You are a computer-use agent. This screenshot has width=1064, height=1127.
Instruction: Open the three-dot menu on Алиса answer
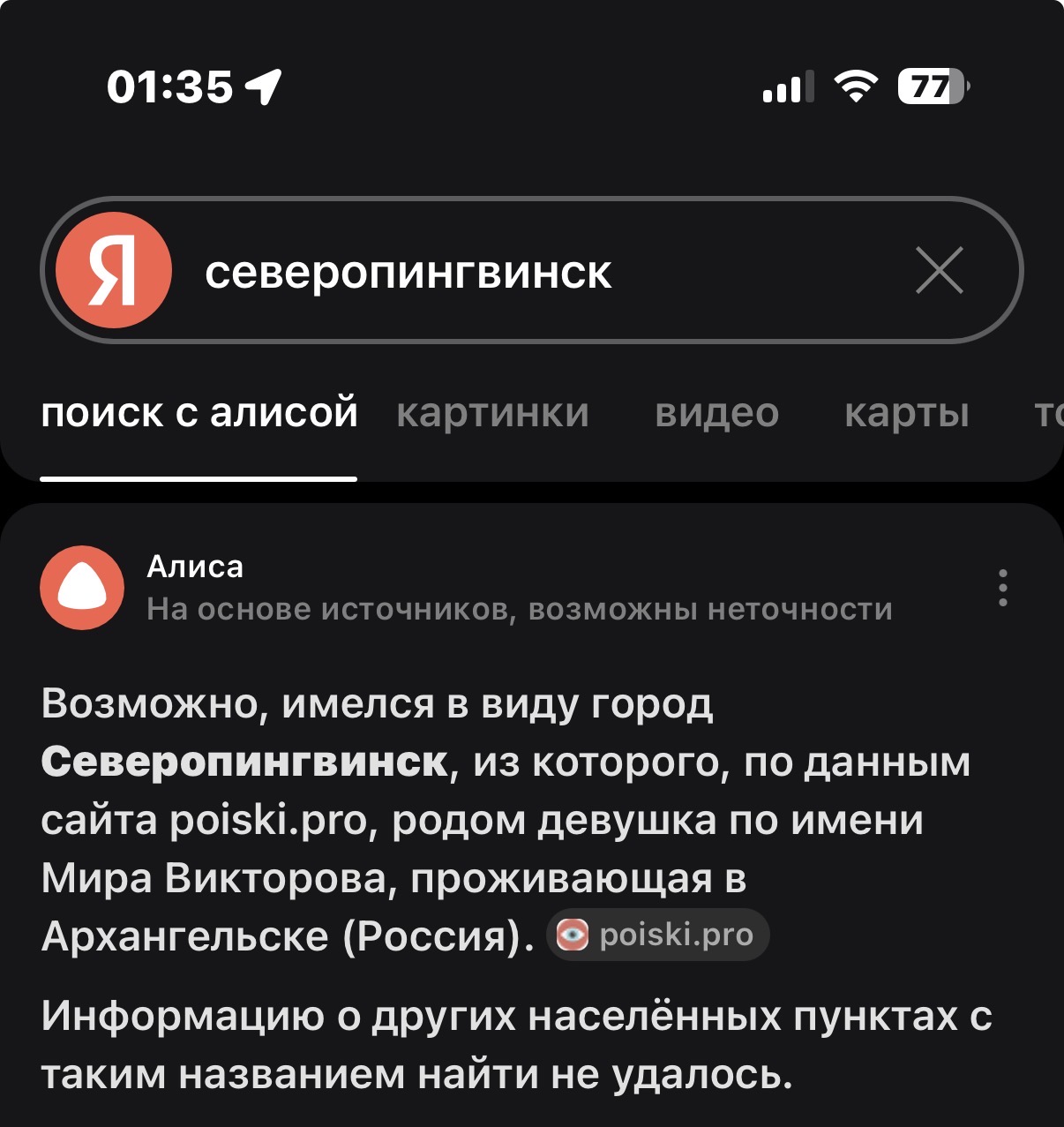tap(1002, 588)
